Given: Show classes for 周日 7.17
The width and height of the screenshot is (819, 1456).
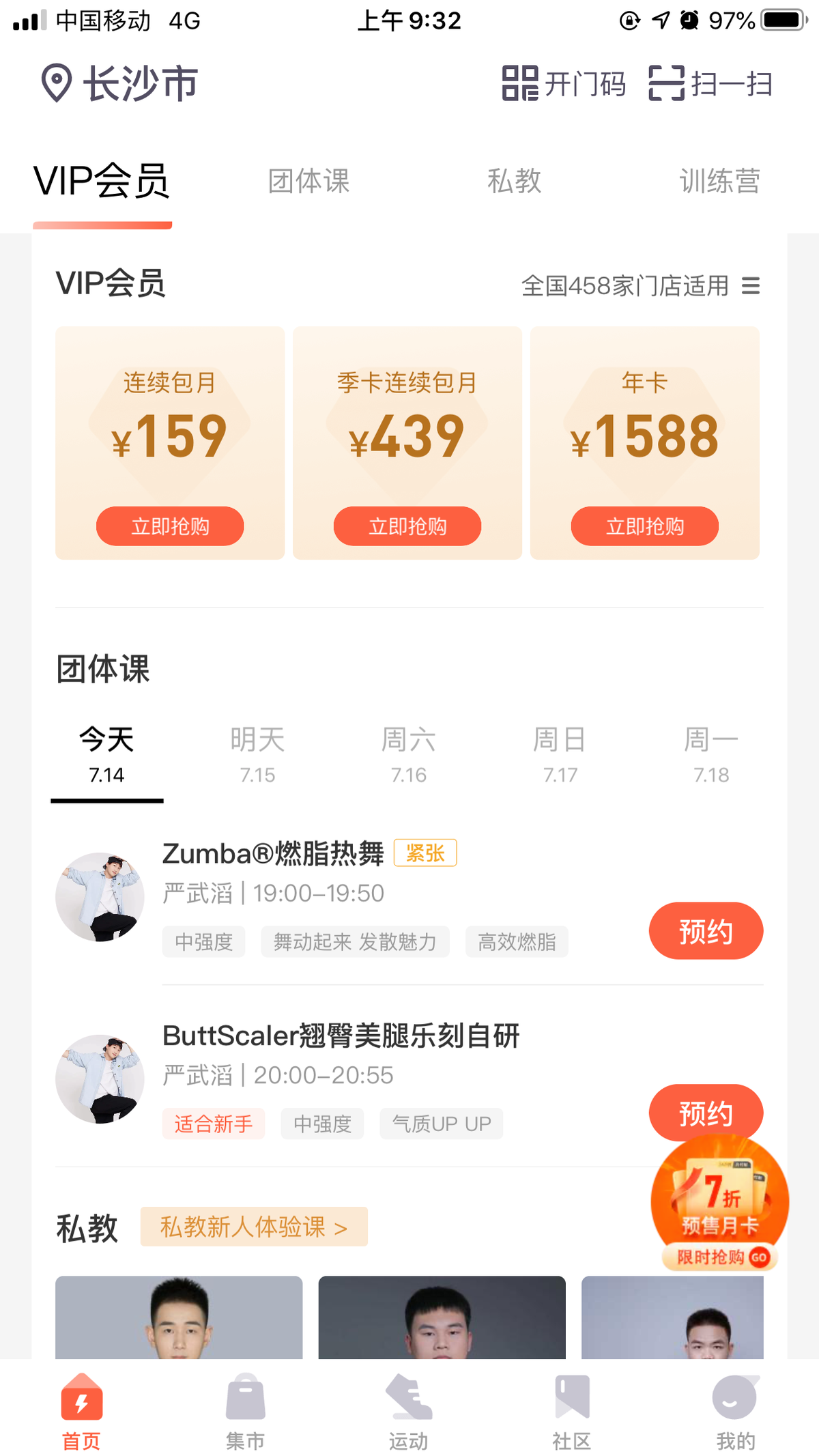Looking at the screenshot, I should coord(560,754).
